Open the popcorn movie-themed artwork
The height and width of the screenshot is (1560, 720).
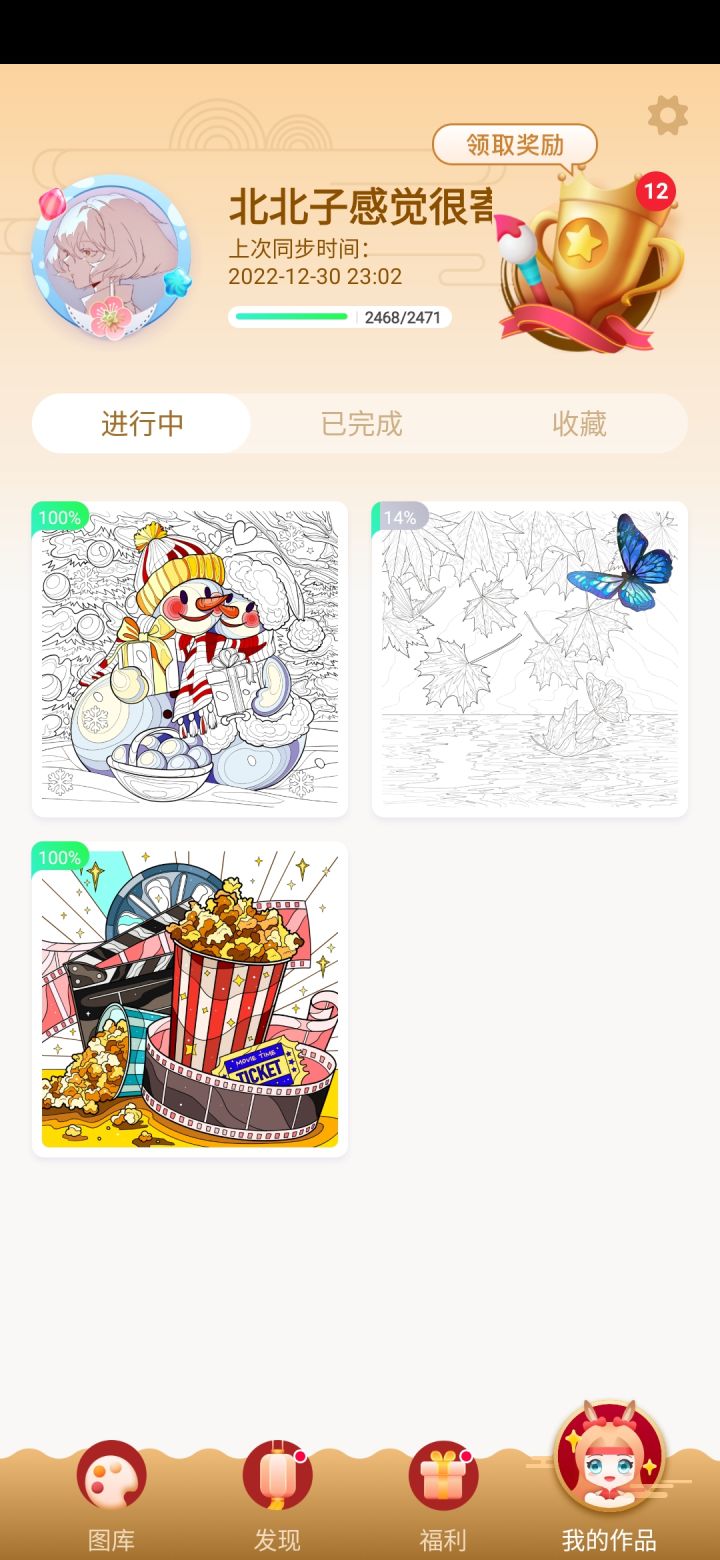[189, 997]
